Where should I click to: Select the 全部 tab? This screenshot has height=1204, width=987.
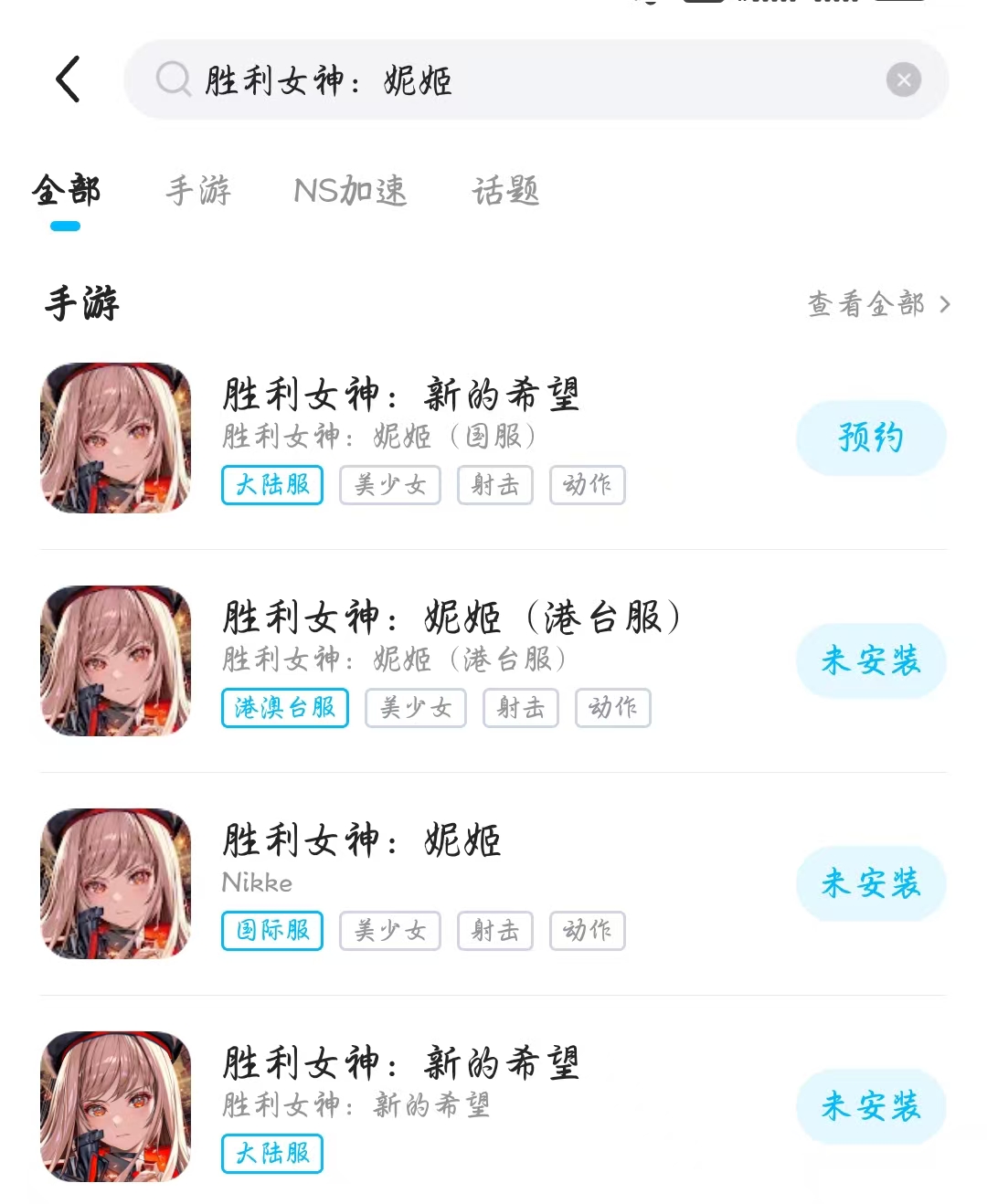tap(66, 191)
